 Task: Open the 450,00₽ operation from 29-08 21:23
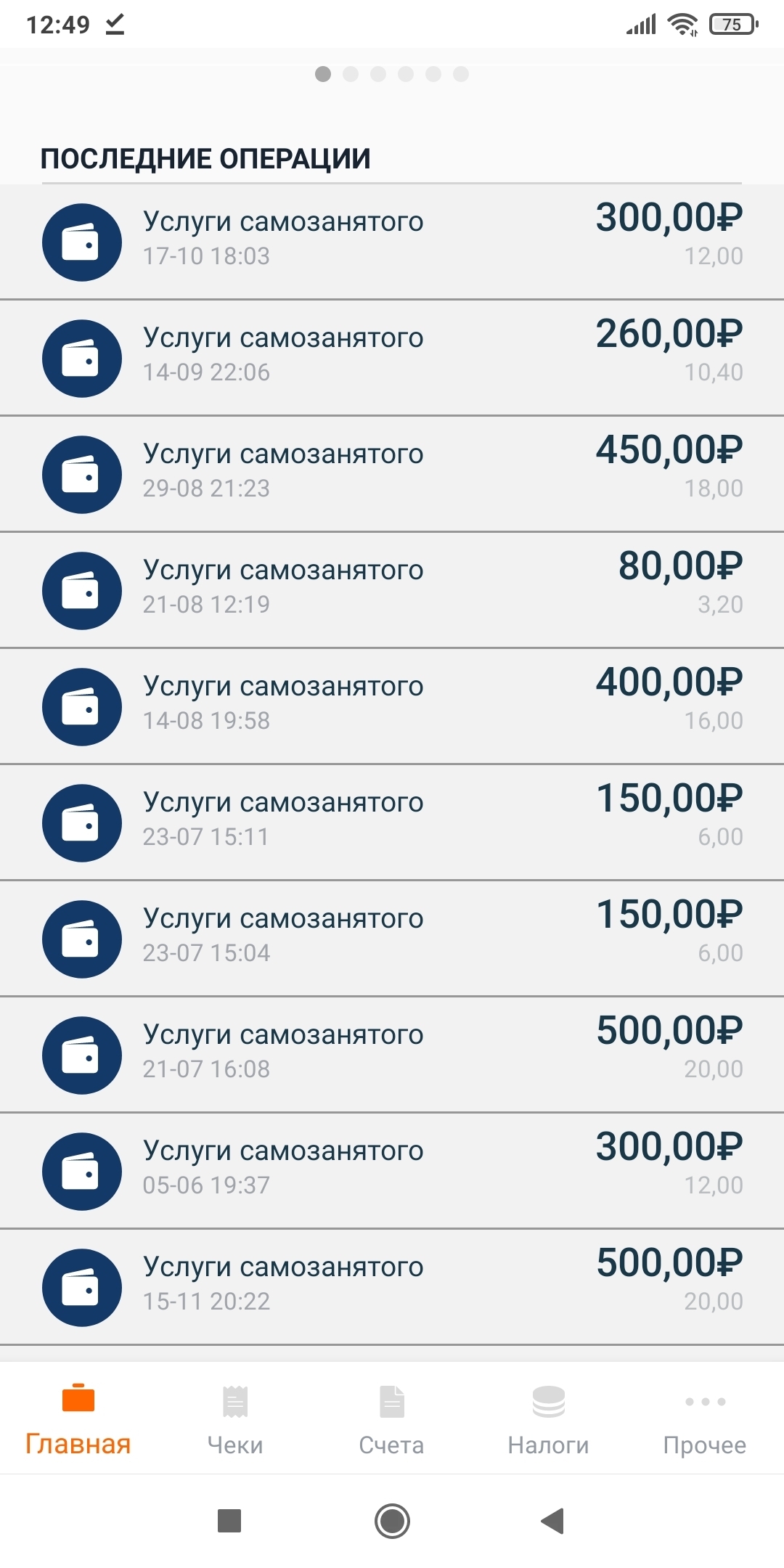[392, 474]
